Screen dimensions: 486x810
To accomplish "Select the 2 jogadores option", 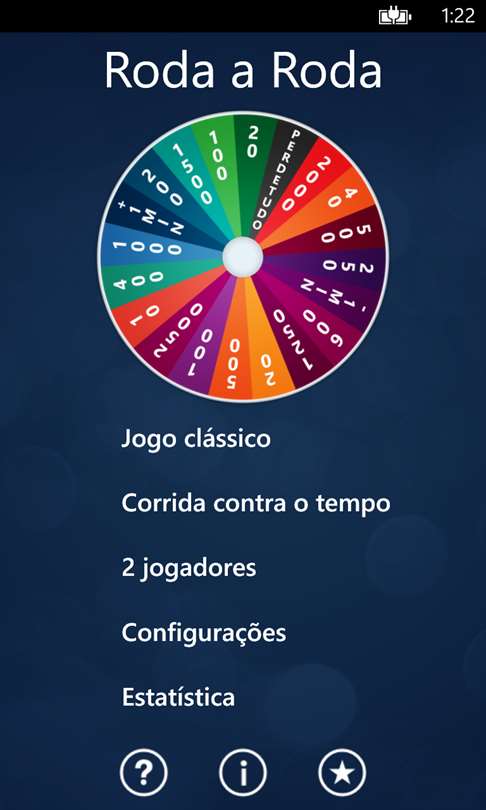I will pos(189,569).
